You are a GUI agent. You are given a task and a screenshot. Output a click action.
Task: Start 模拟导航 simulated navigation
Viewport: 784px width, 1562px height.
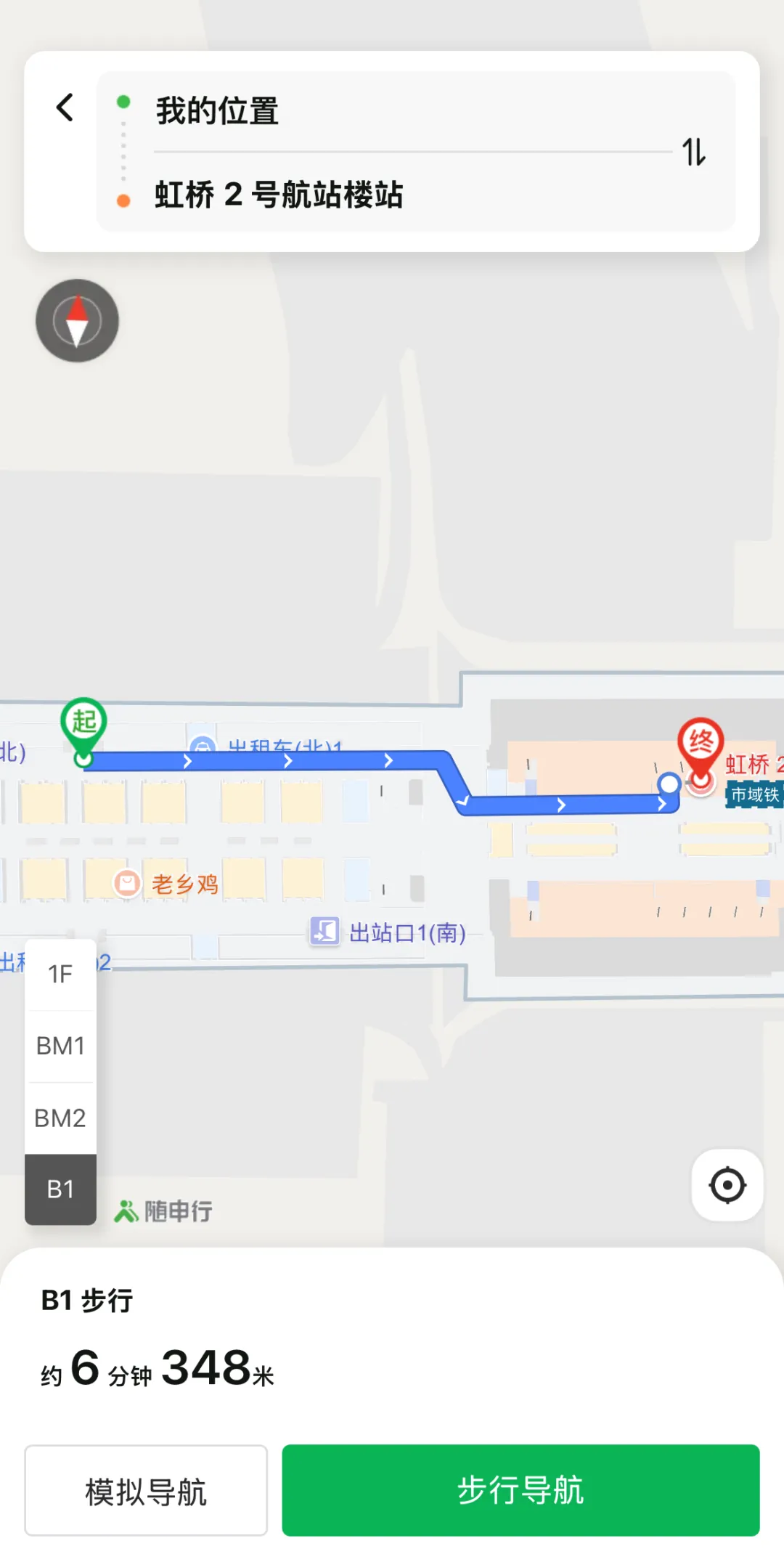(146, 1490)
